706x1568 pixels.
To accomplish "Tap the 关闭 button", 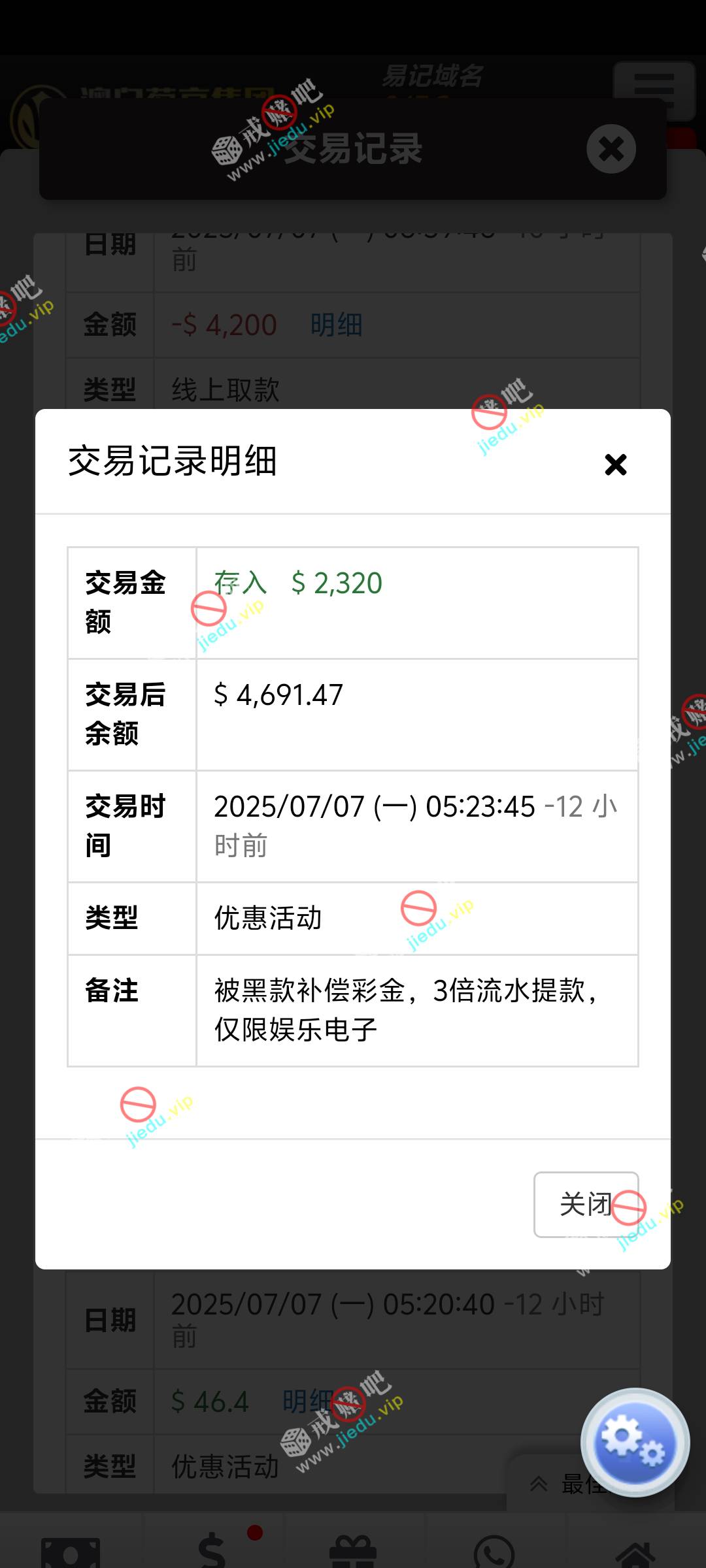I will (x=586, y=1204).
